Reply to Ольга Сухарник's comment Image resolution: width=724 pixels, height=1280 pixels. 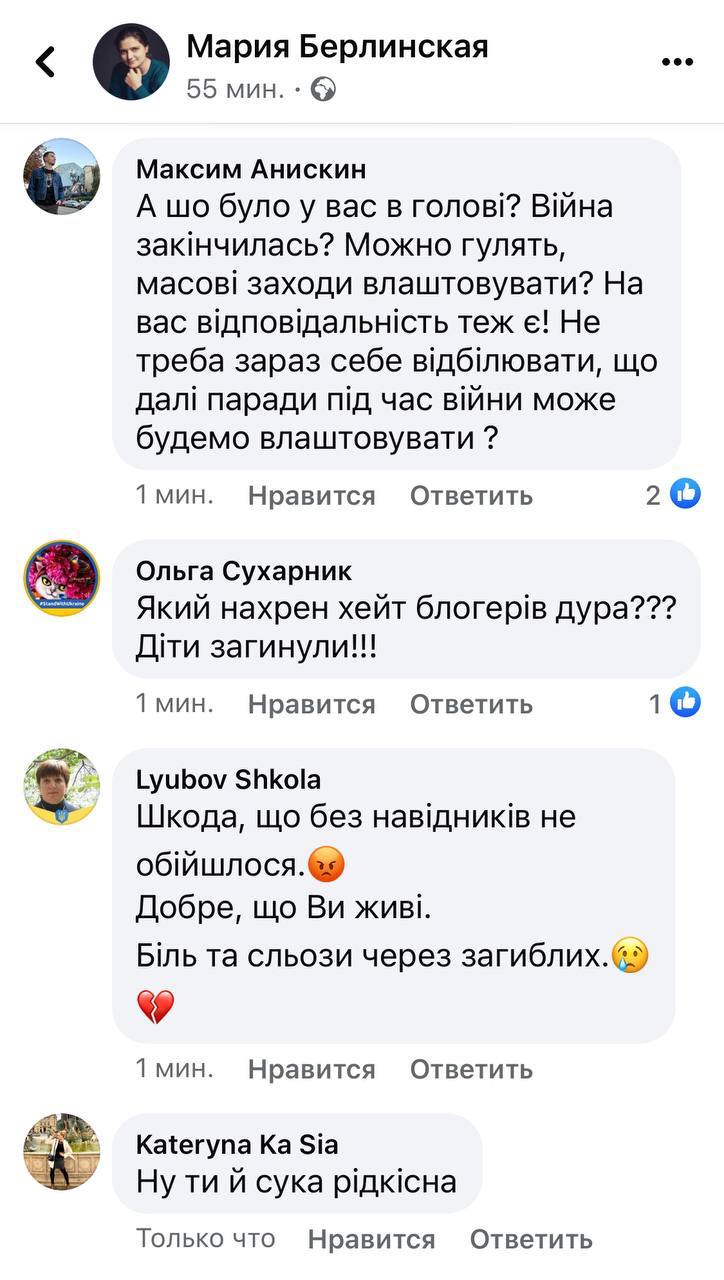471,704
